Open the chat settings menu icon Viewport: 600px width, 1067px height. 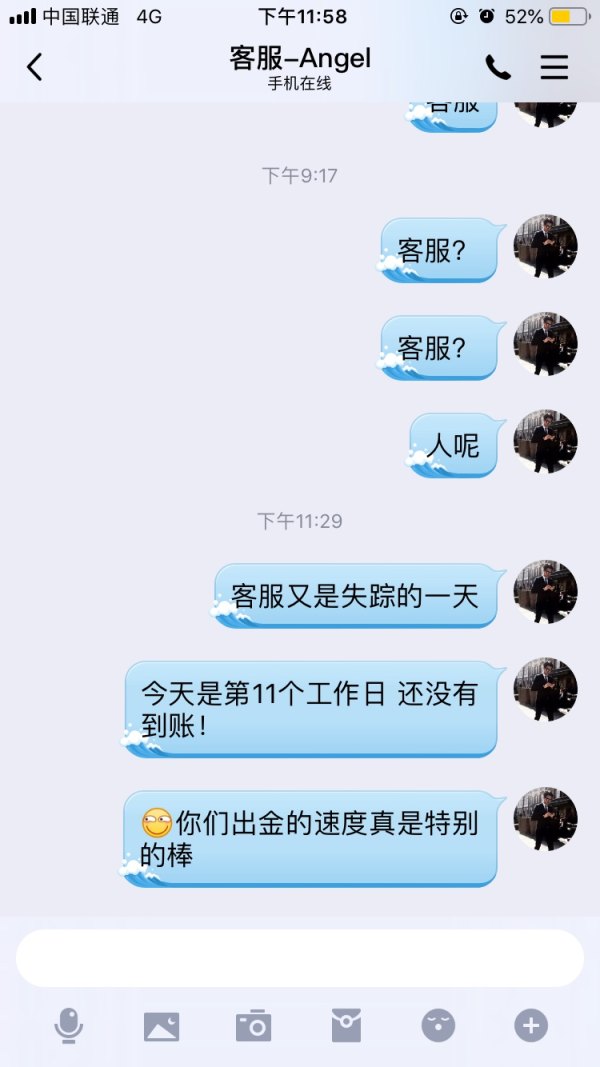(x=554, y=67)
